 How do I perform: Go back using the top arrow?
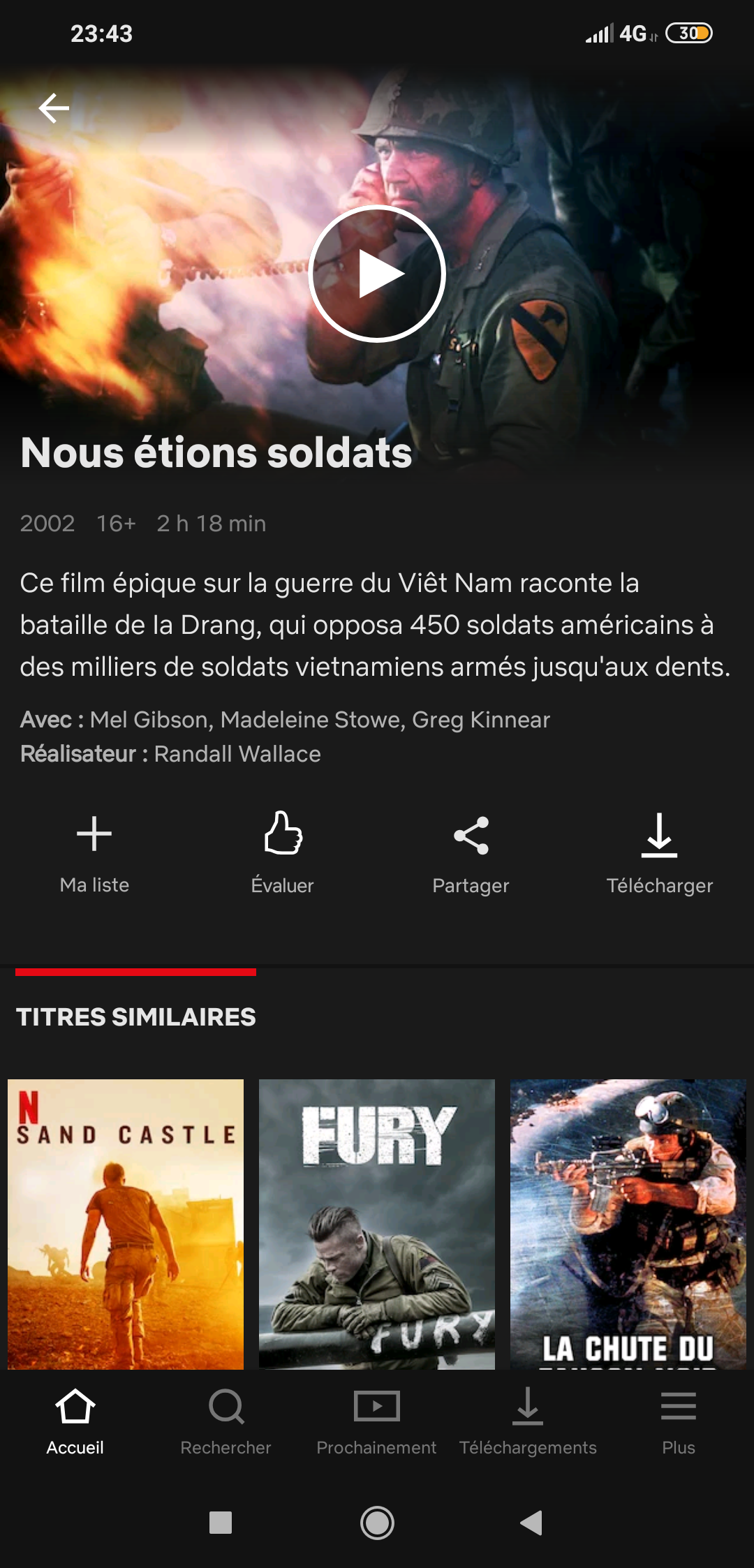(54, 108)
